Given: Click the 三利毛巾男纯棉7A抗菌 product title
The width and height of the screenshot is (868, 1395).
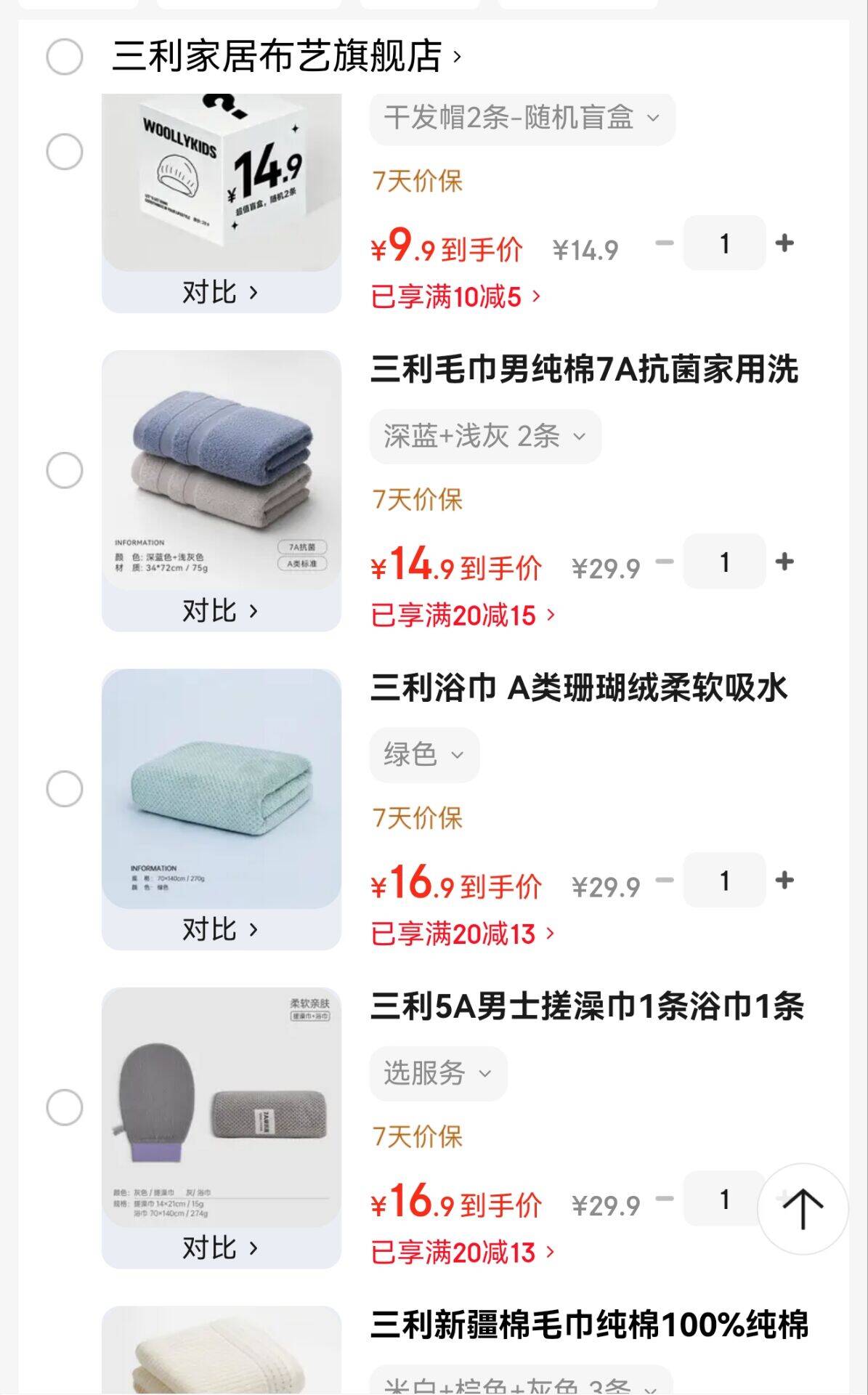Looking at the screenshot, I should tap(581, 369).
